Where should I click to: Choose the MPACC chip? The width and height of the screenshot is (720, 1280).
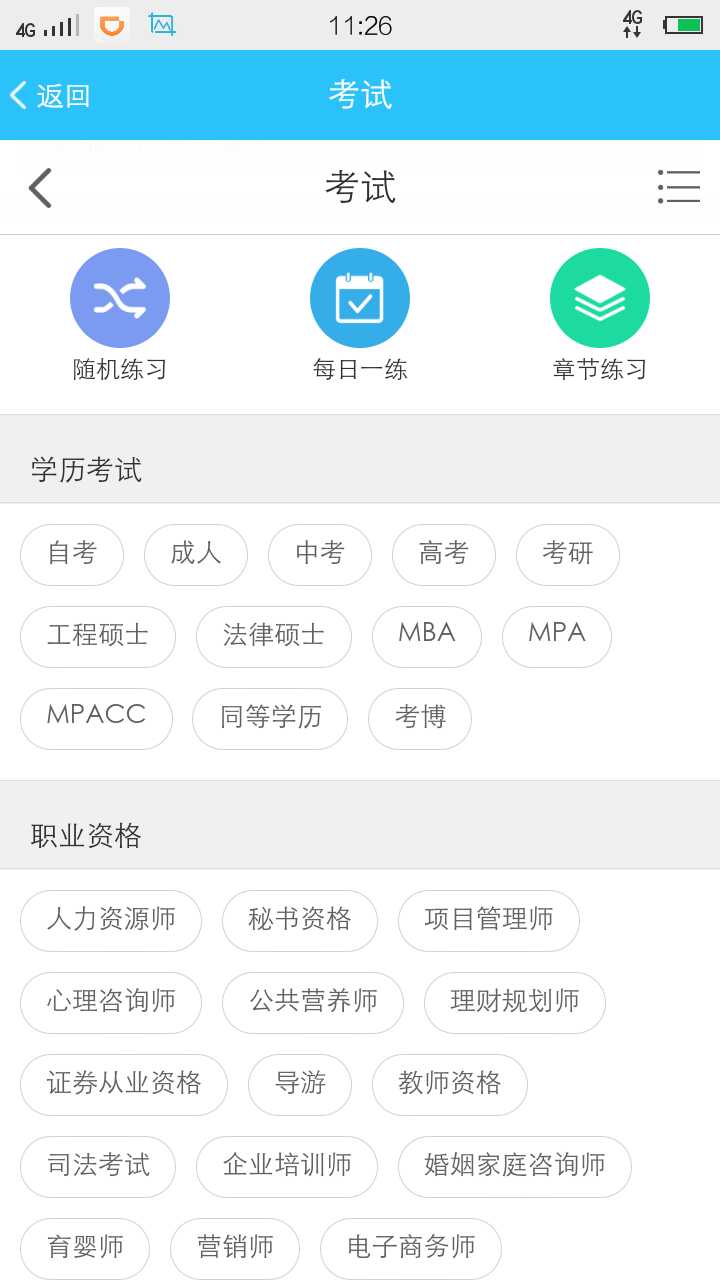click(96, 719)
